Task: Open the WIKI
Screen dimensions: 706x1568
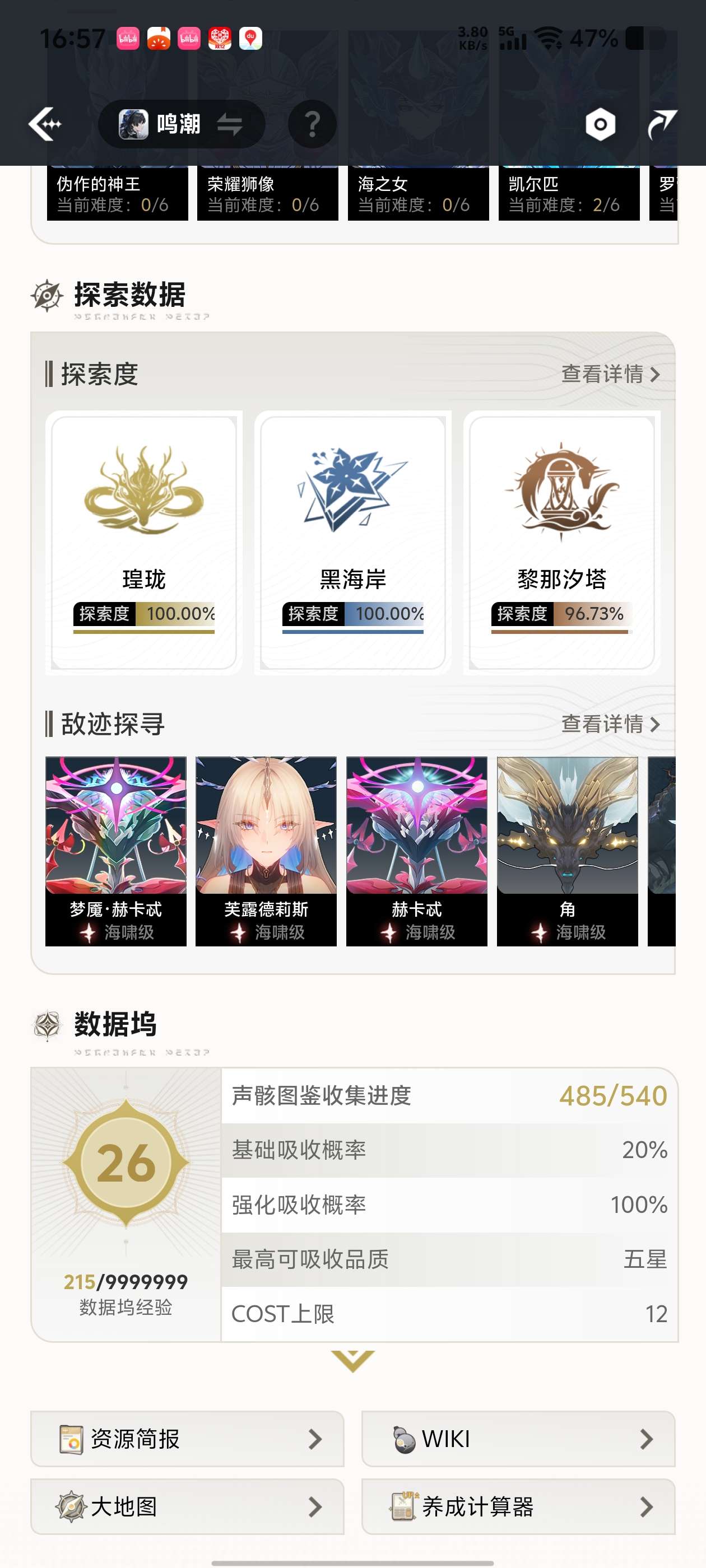Action: [x=518, y=1439]
